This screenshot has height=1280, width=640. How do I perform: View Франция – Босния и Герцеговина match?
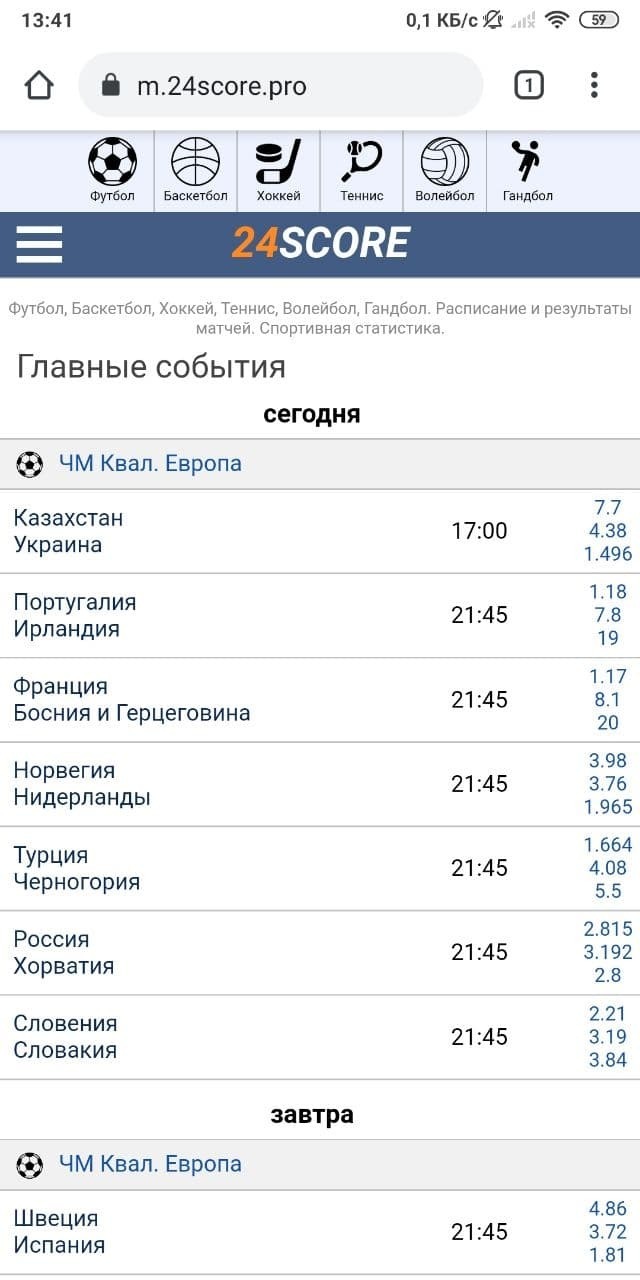coord(320,700)
